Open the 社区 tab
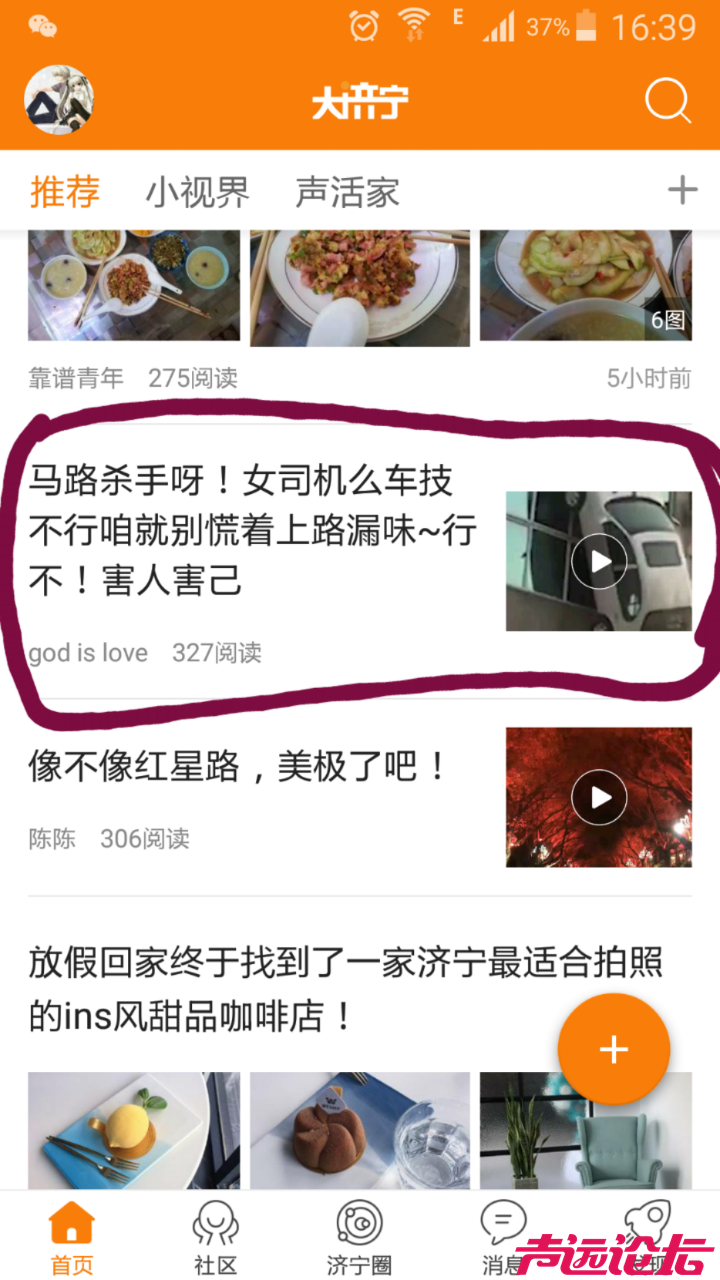720x1280 pixels. (215, 1238)
